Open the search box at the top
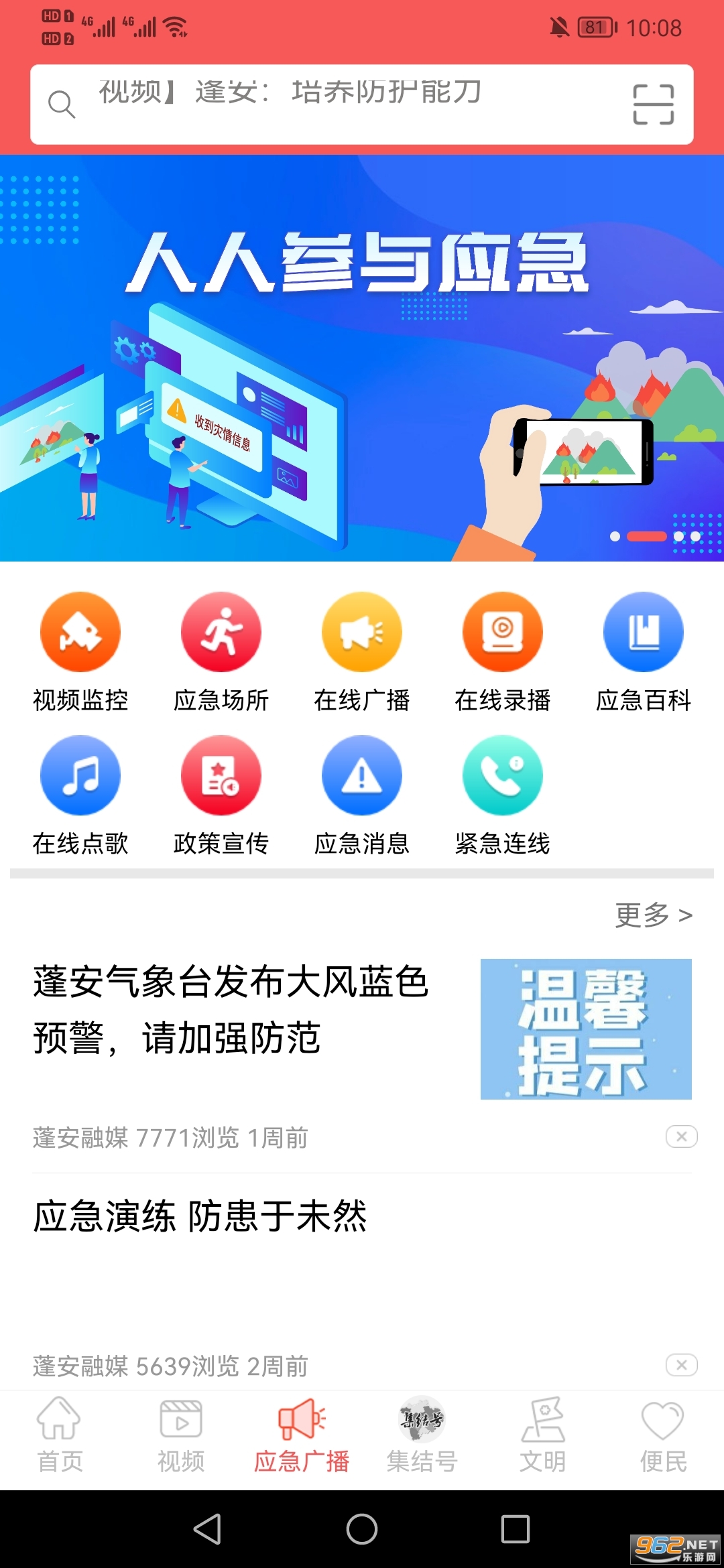 pos(328,105)
